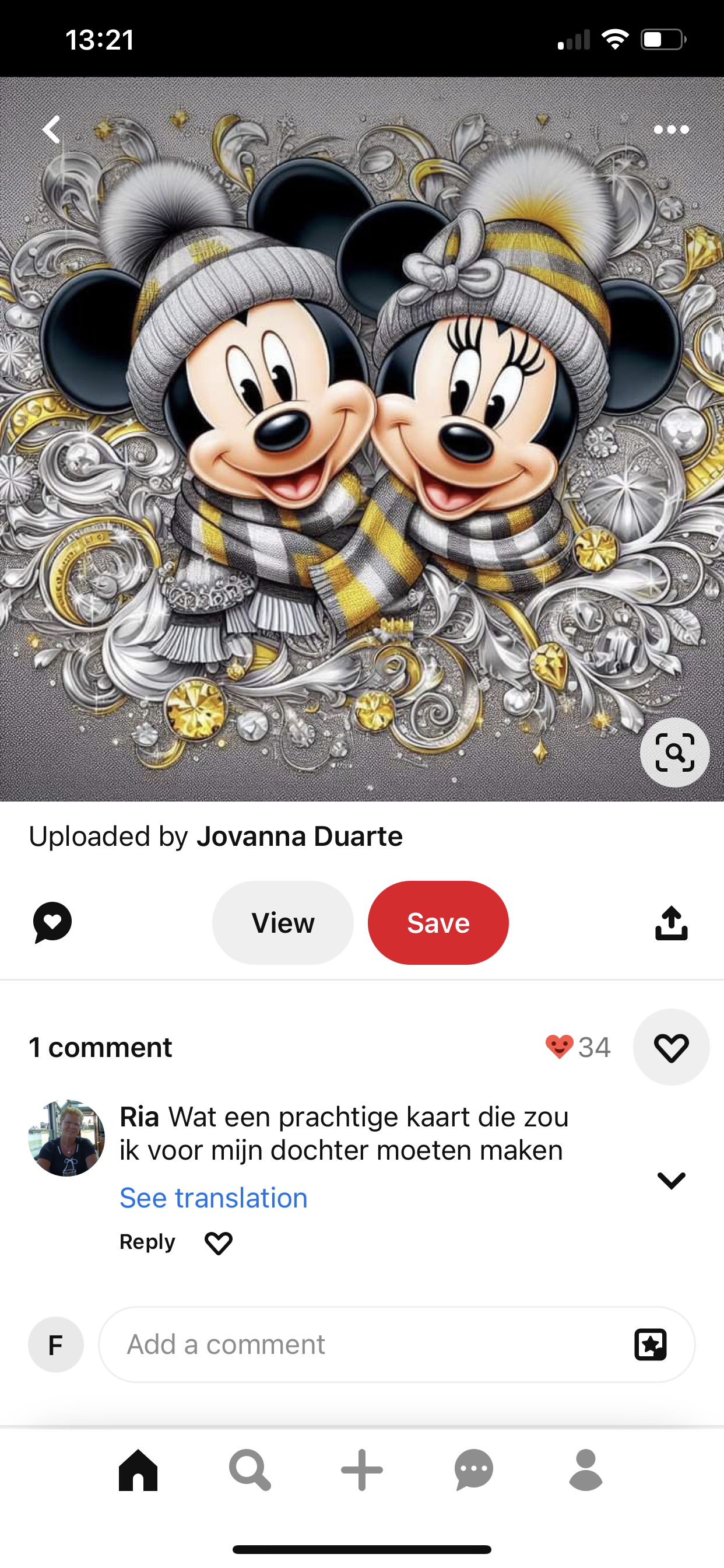
Task: Open Jovanna Duarte's profile
Action: [x=298, y=836]
